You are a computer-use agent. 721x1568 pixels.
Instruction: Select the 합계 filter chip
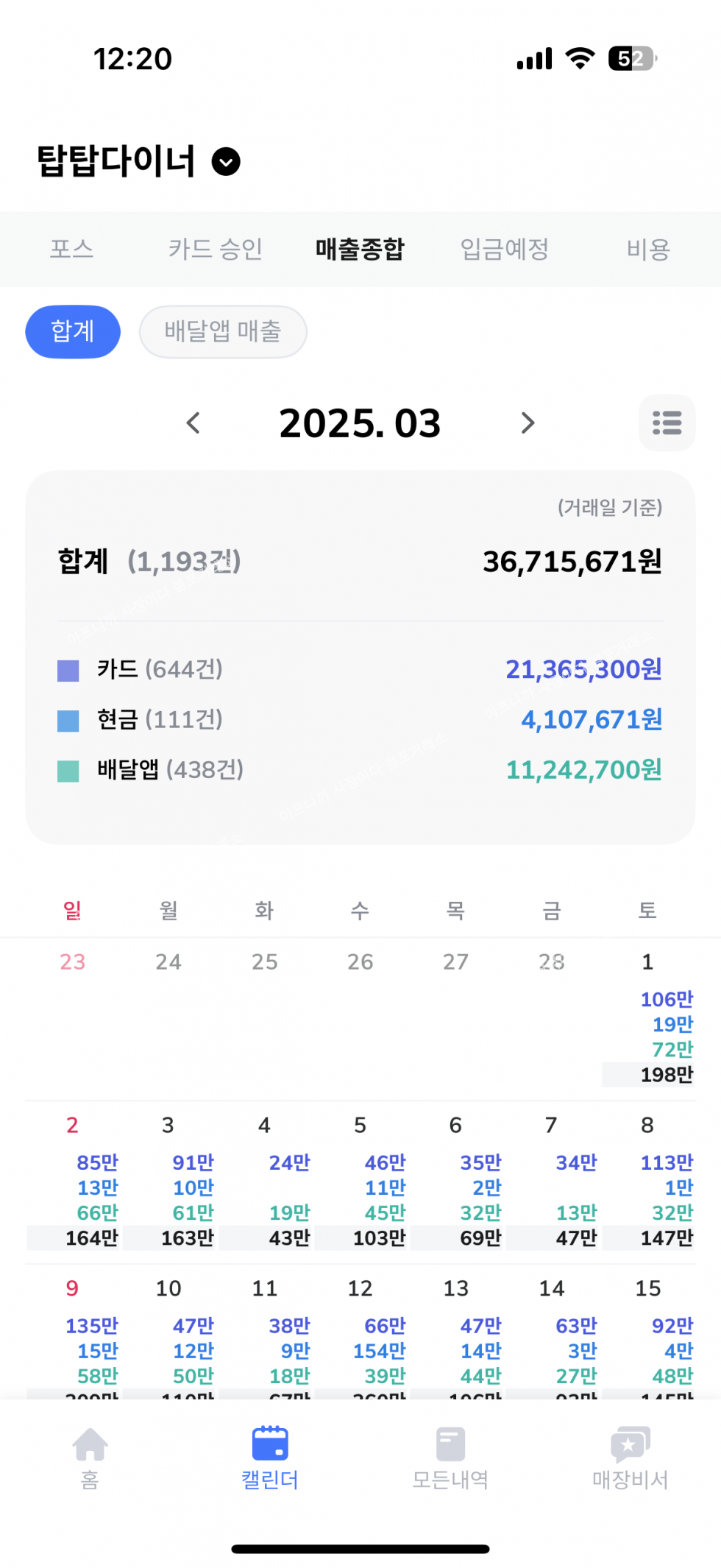click(73, 331)
